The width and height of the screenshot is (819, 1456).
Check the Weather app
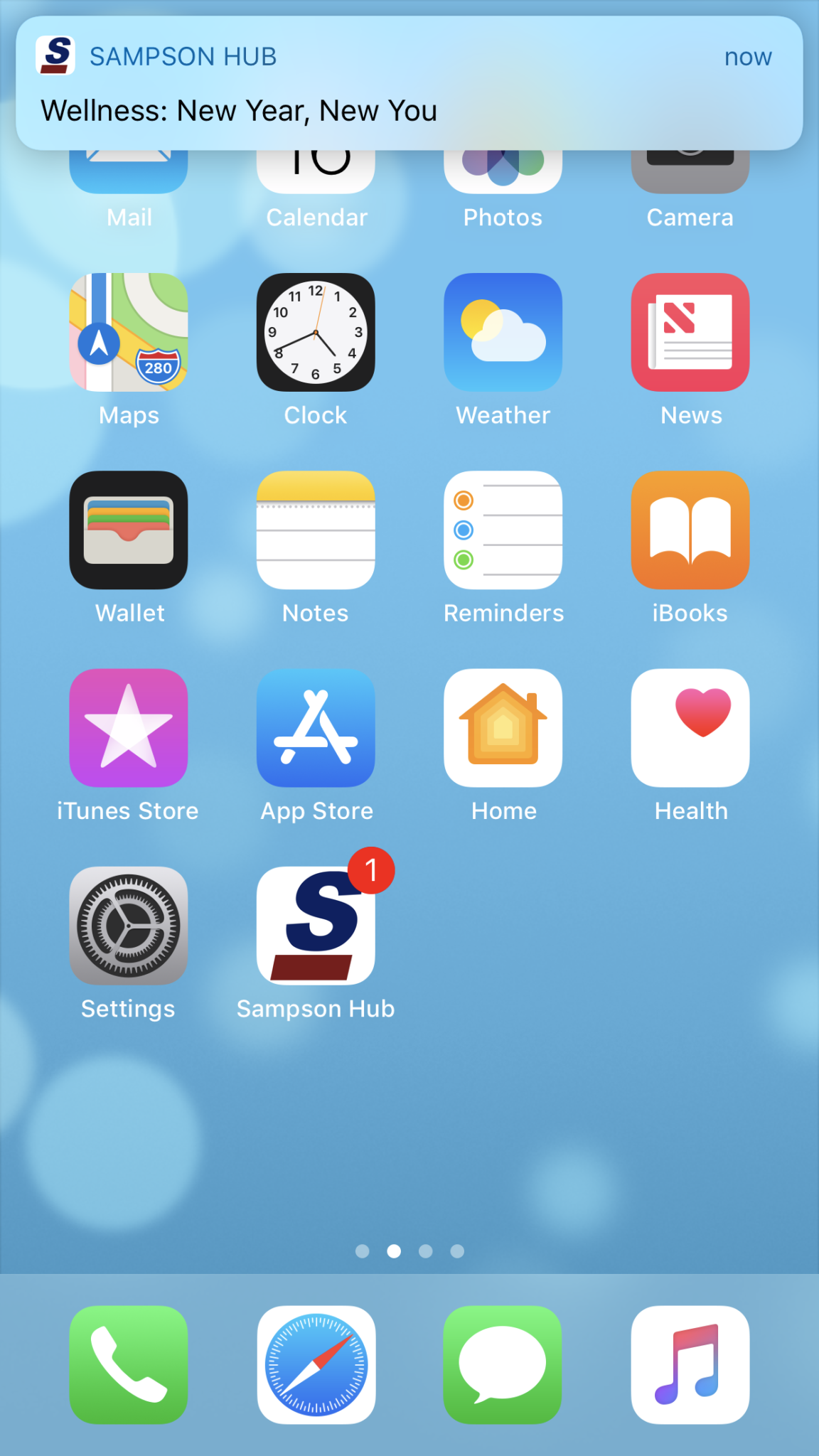(503, 332)
